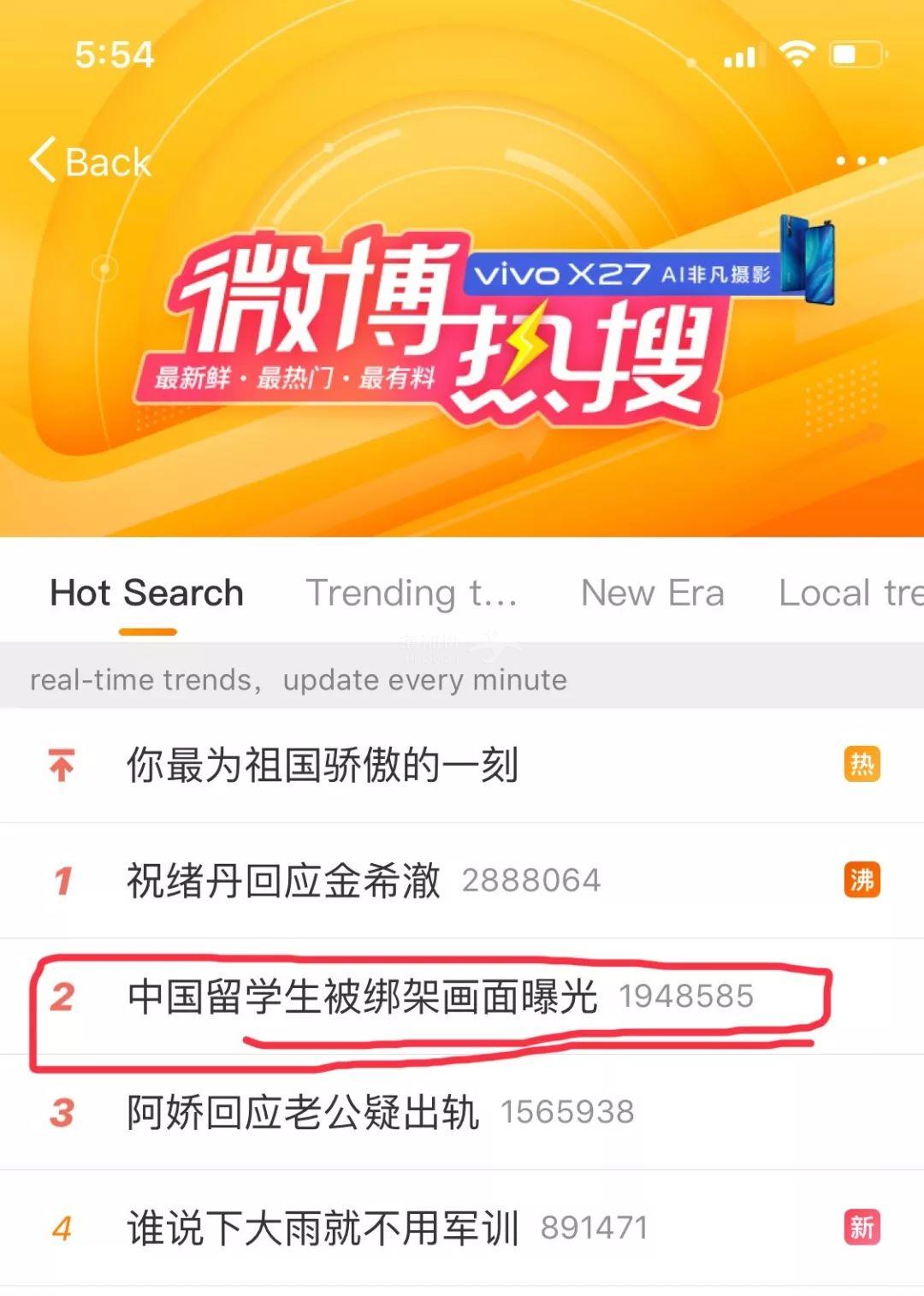Open hot search 祝绪丹回应金希澈

click(x=283, y=880)
